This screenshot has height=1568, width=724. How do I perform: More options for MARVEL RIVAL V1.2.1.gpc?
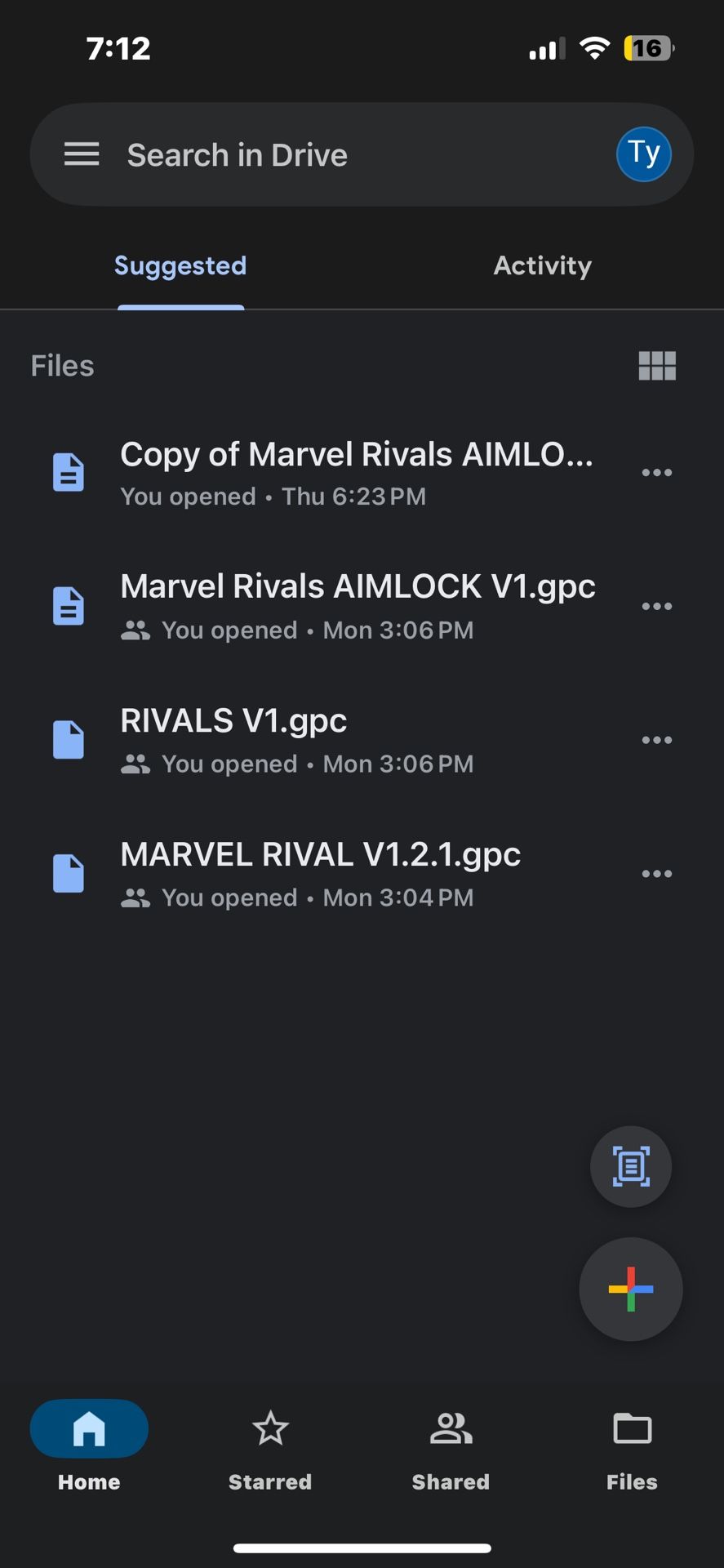point(657,874)
